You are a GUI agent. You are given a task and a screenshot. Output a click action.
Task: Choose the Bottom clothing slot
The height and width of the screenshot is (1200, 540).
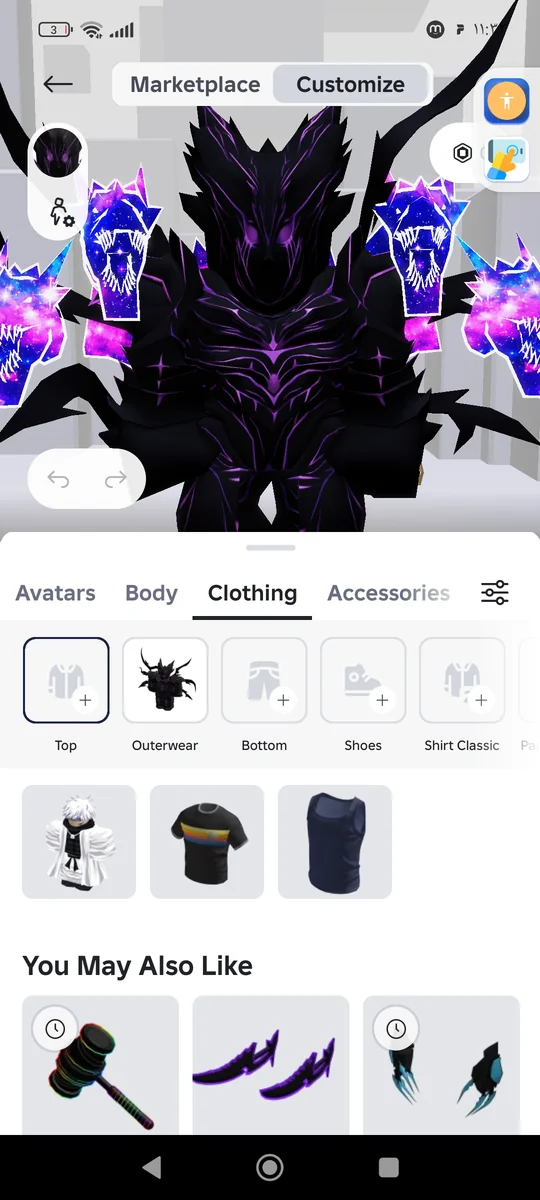coord(264,680)
